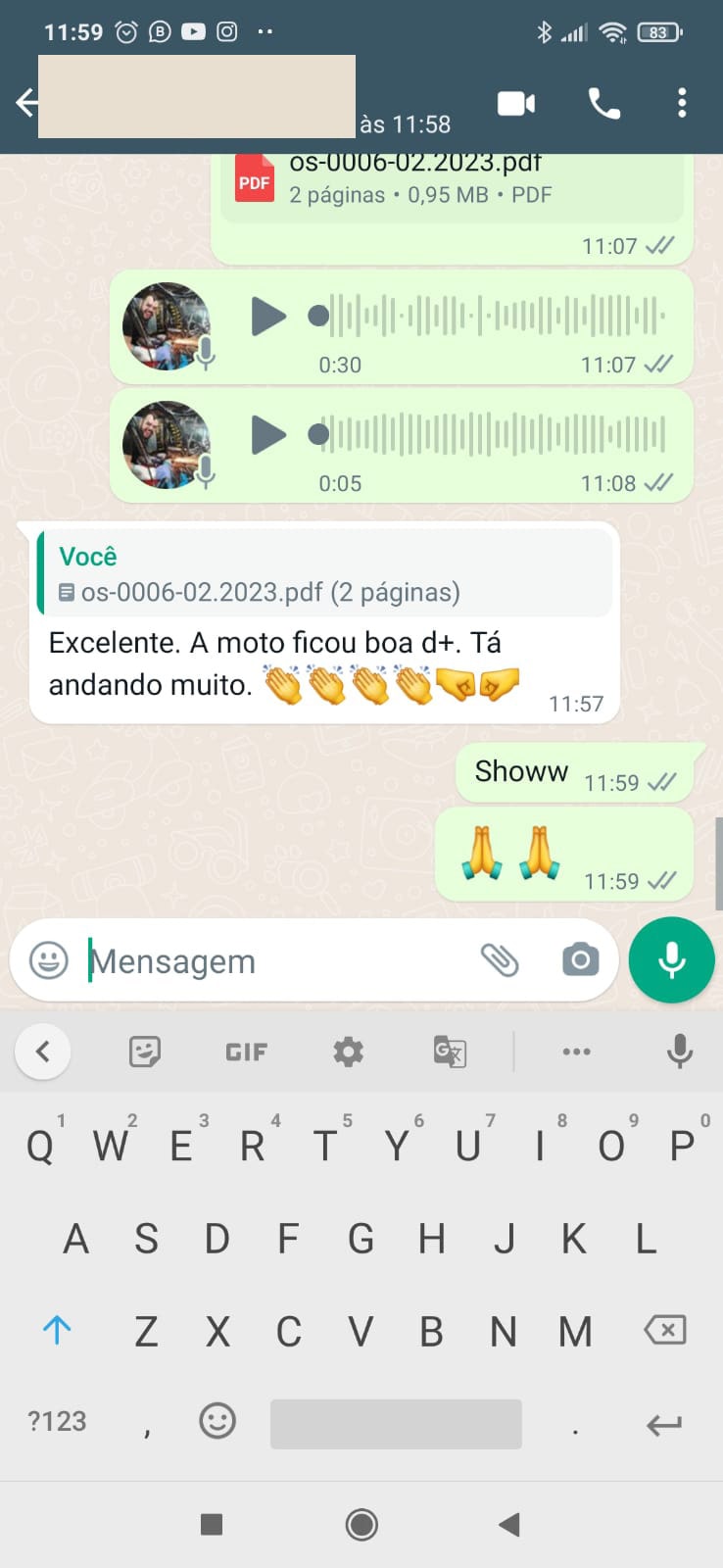Play the 0:30 voice message

point(267,317)
